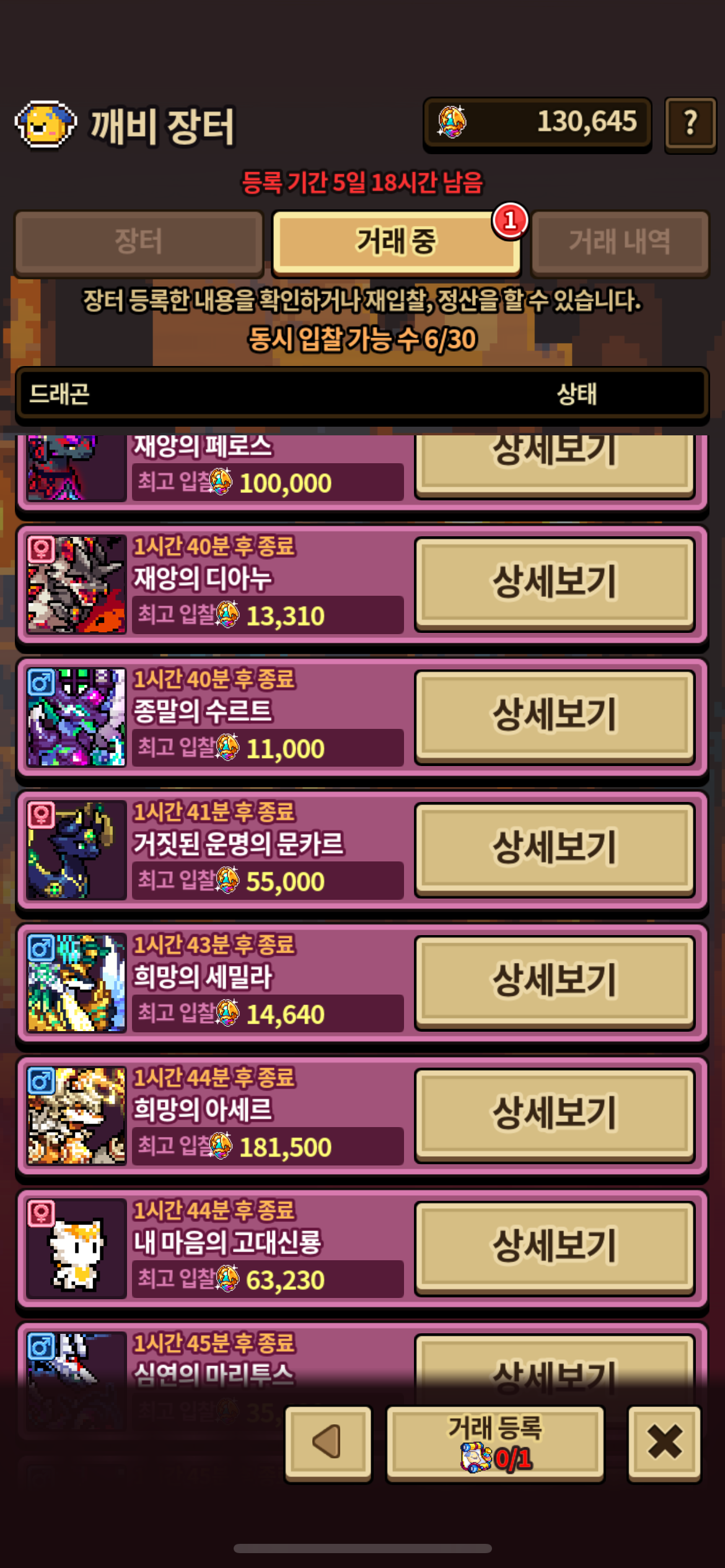Open details of 거짓된 운명의 문카르
Viewport: 725px width, 1568px height.
(x=555, y=849)
